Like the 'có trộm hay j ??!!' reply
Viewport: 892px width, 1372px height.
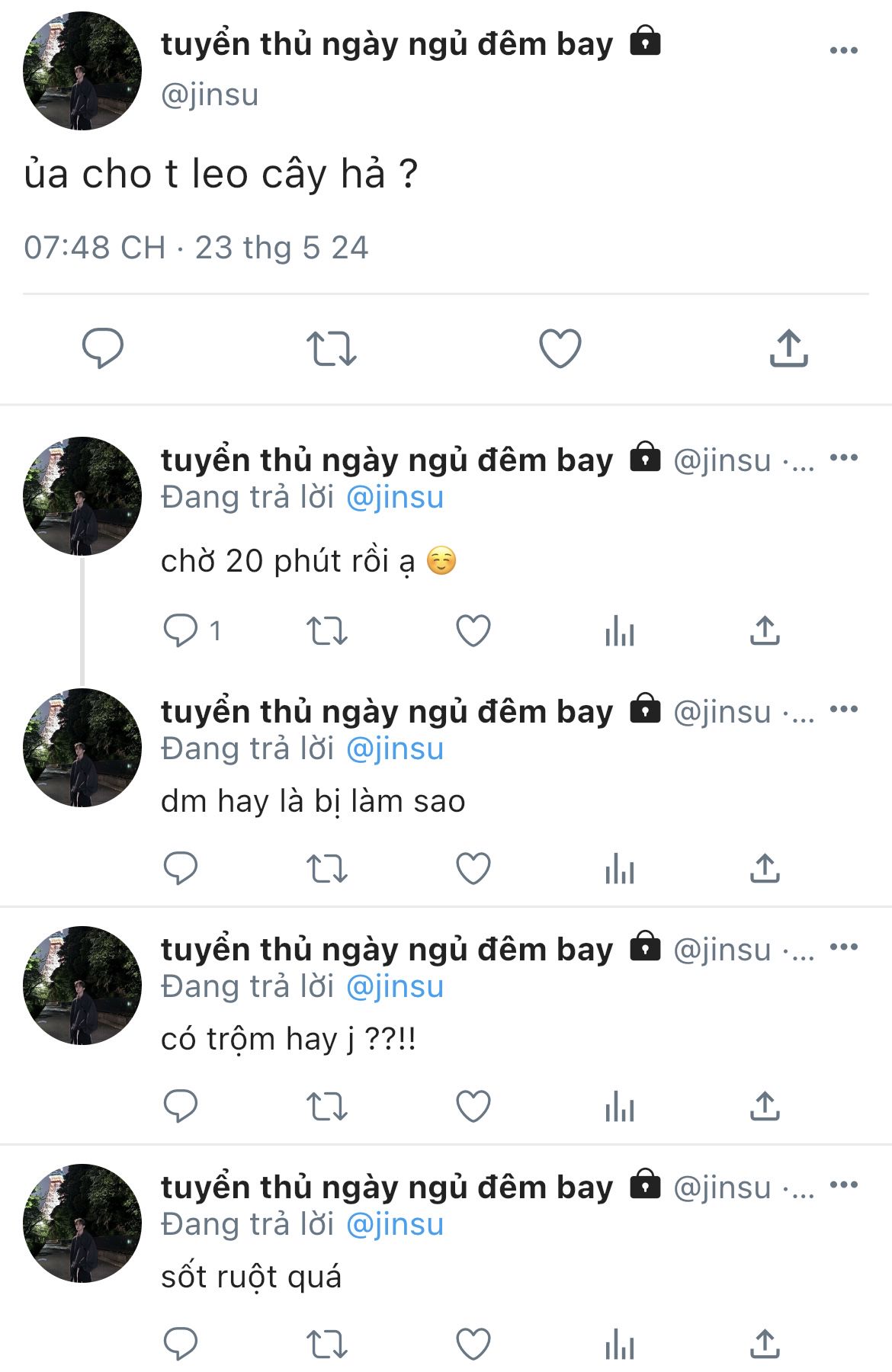tap(473, 1106)
